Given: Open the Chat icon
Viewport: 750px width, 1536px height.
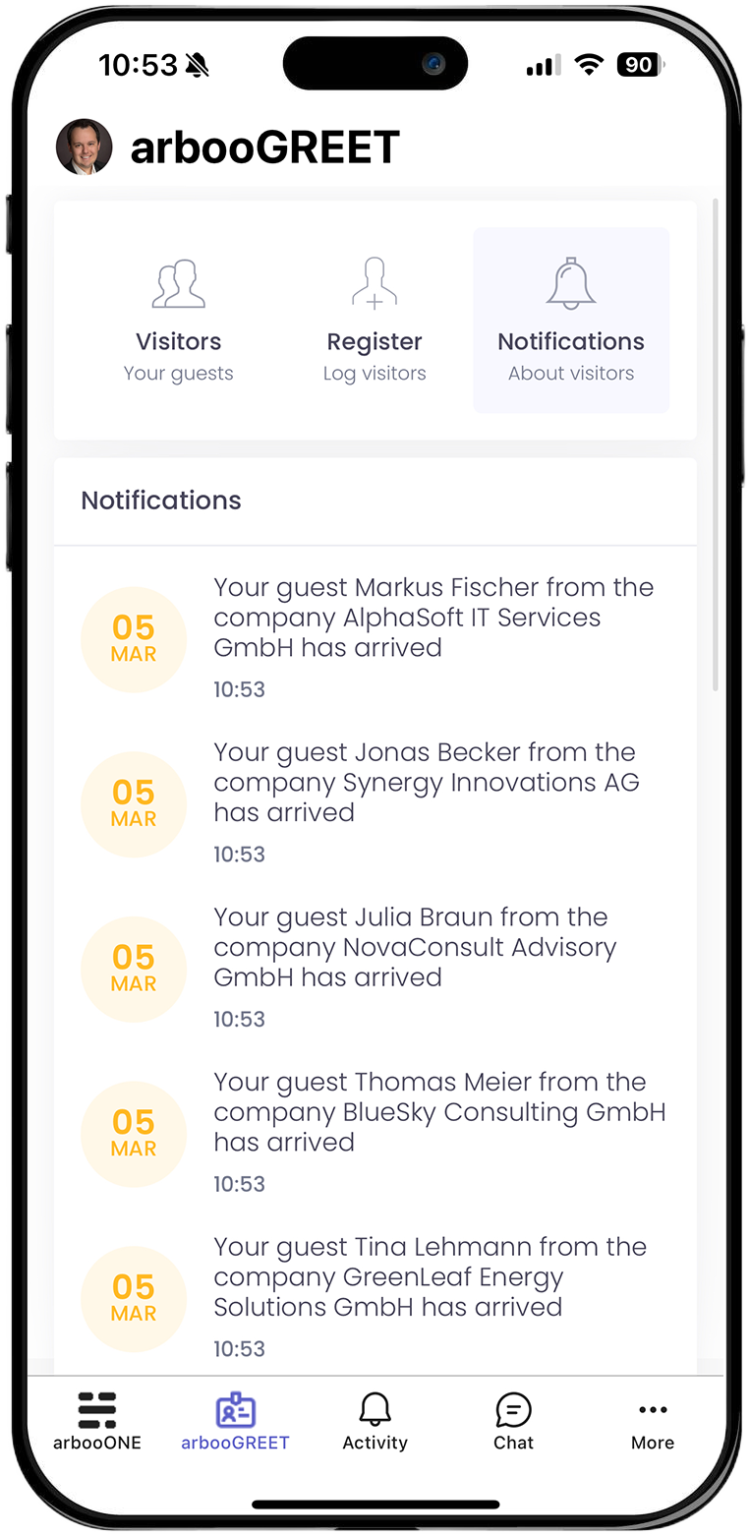Looking at the screenshot, I should [x=513, y=1409].
